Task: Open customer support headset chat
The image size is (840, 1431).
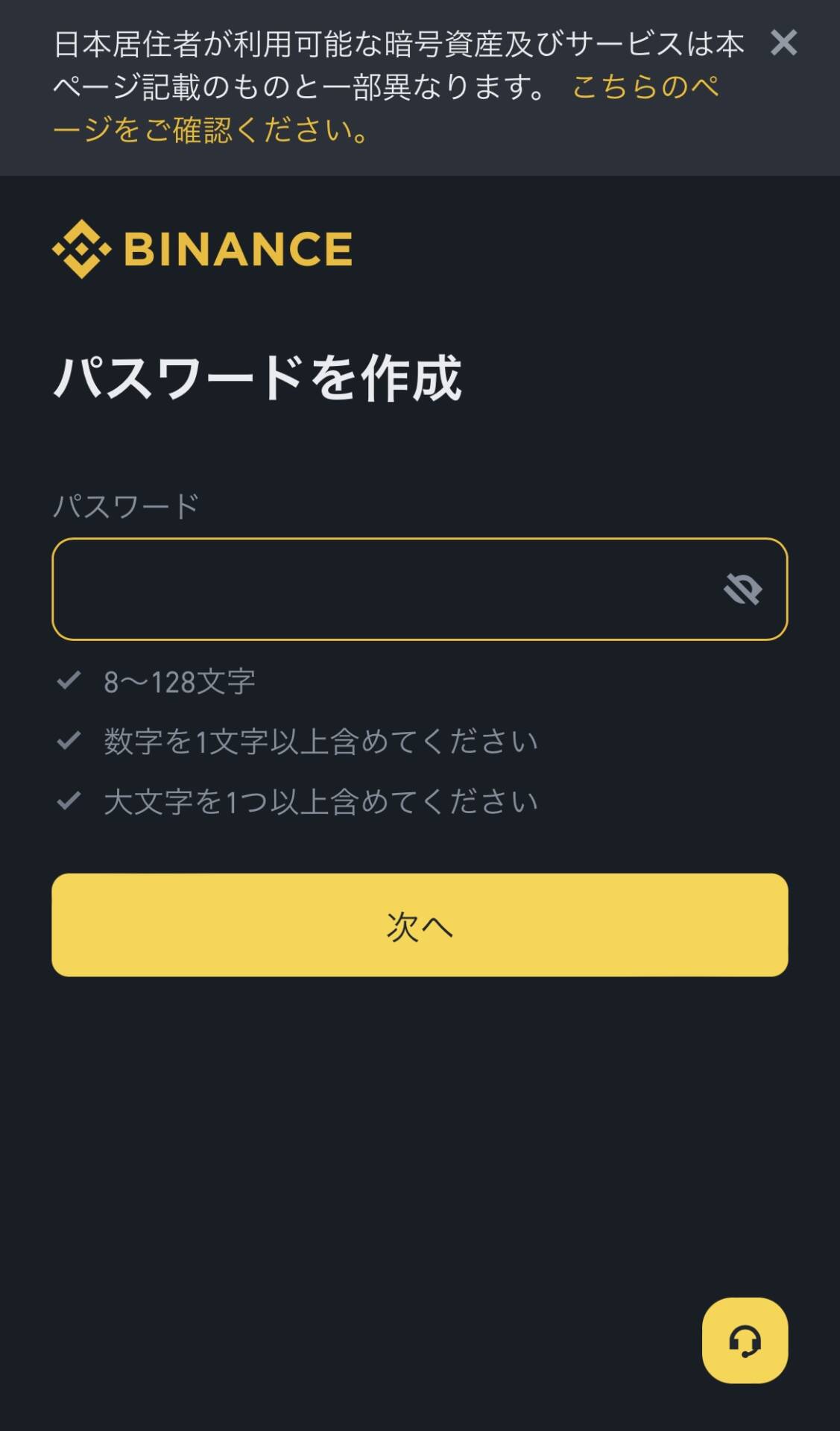Action: pyautogui.click(x=745, y=1340)
